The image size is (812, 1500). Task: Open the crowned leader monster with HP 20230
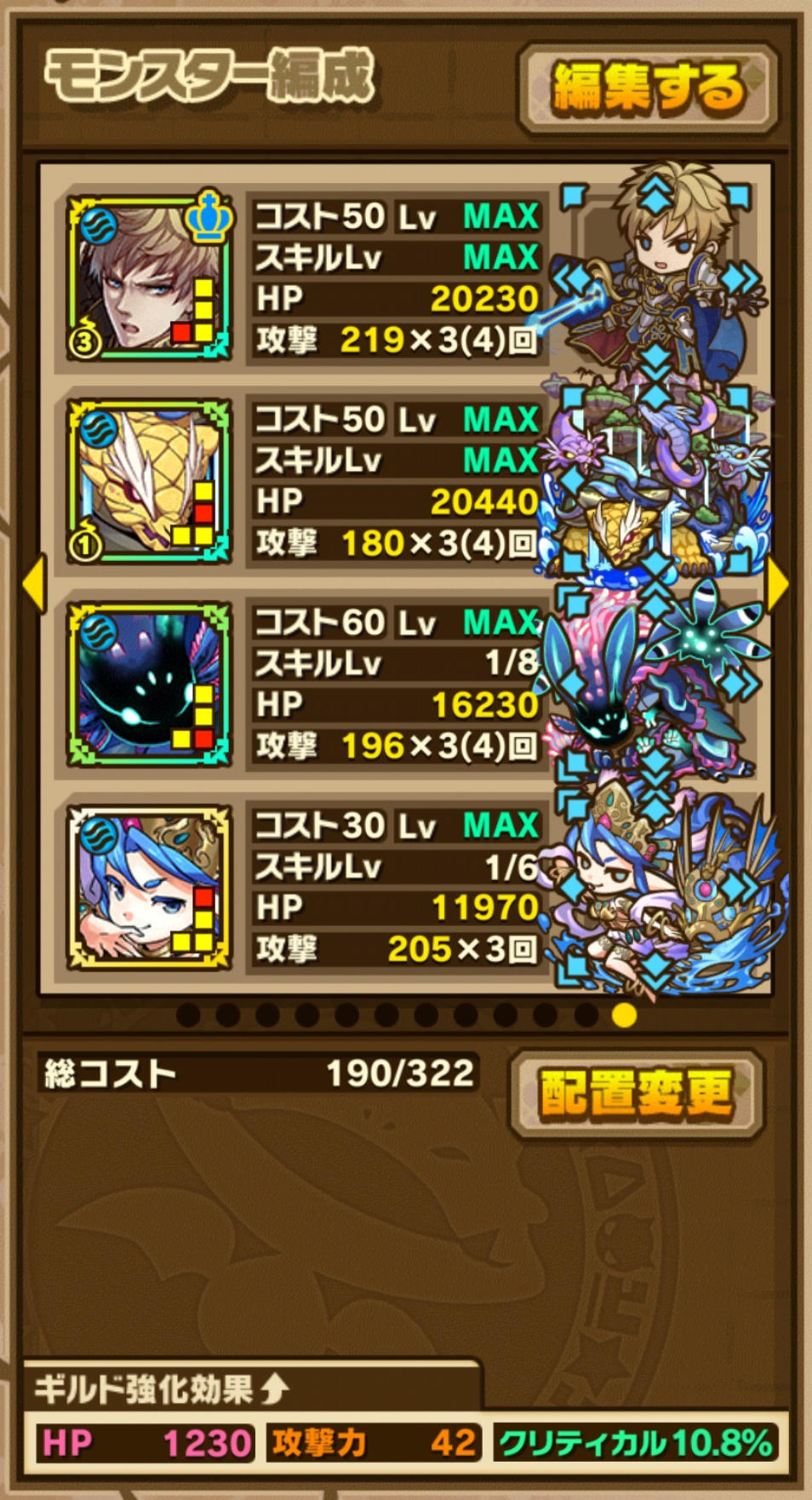[x=150, y=278]
